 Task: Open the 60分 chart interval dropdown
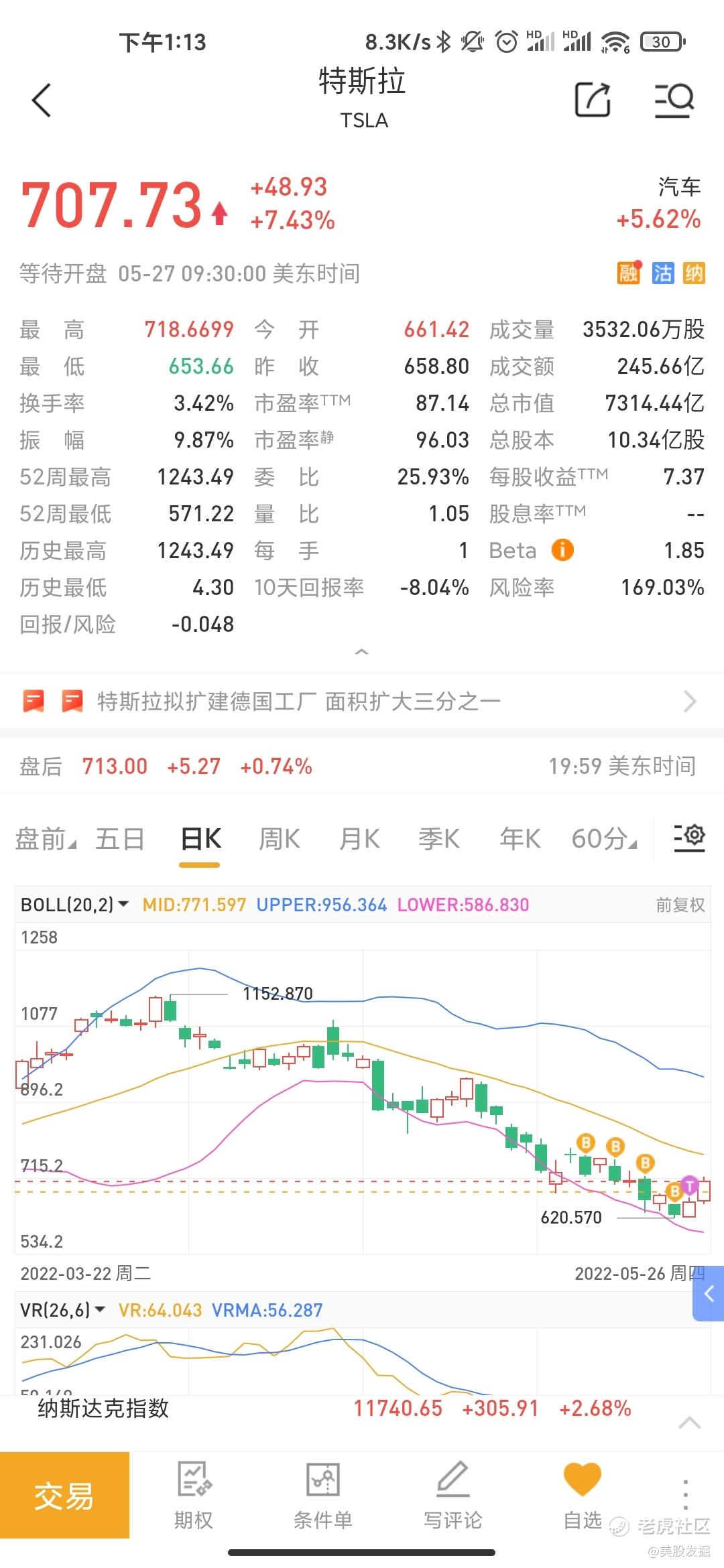coord(603,839)
